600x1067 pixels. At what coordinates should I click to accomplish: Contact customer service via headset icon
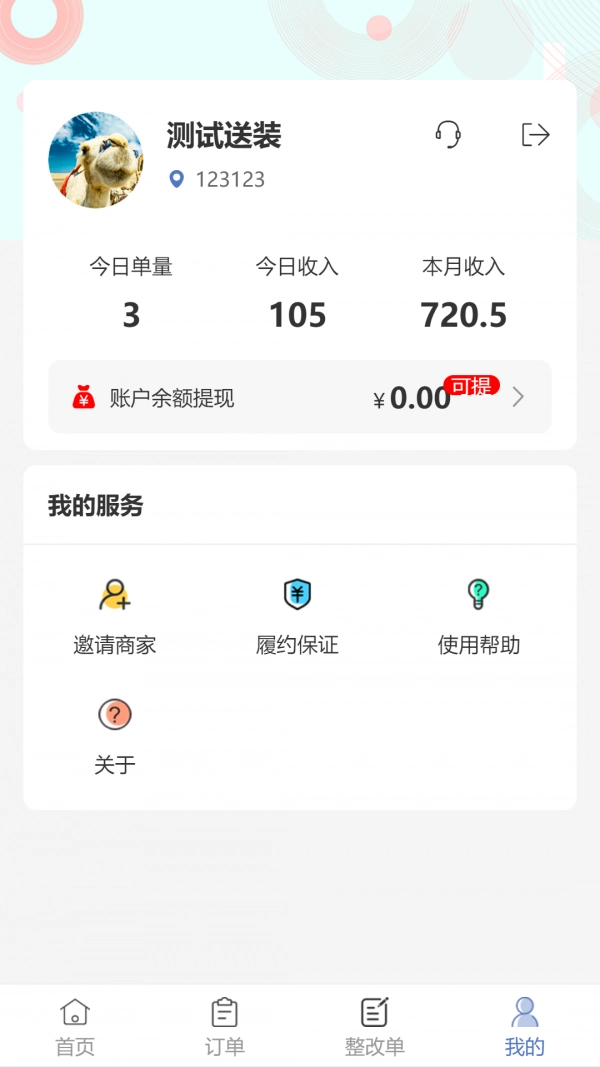click(448, 134)
